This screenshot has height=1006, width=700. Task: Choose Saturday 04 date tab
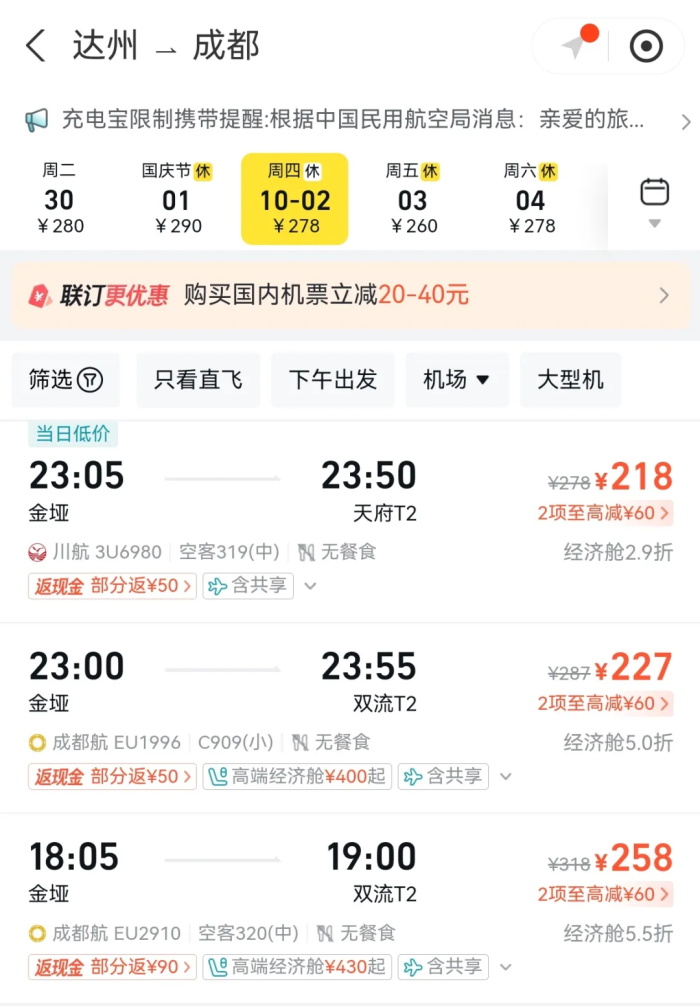[530, 199]
